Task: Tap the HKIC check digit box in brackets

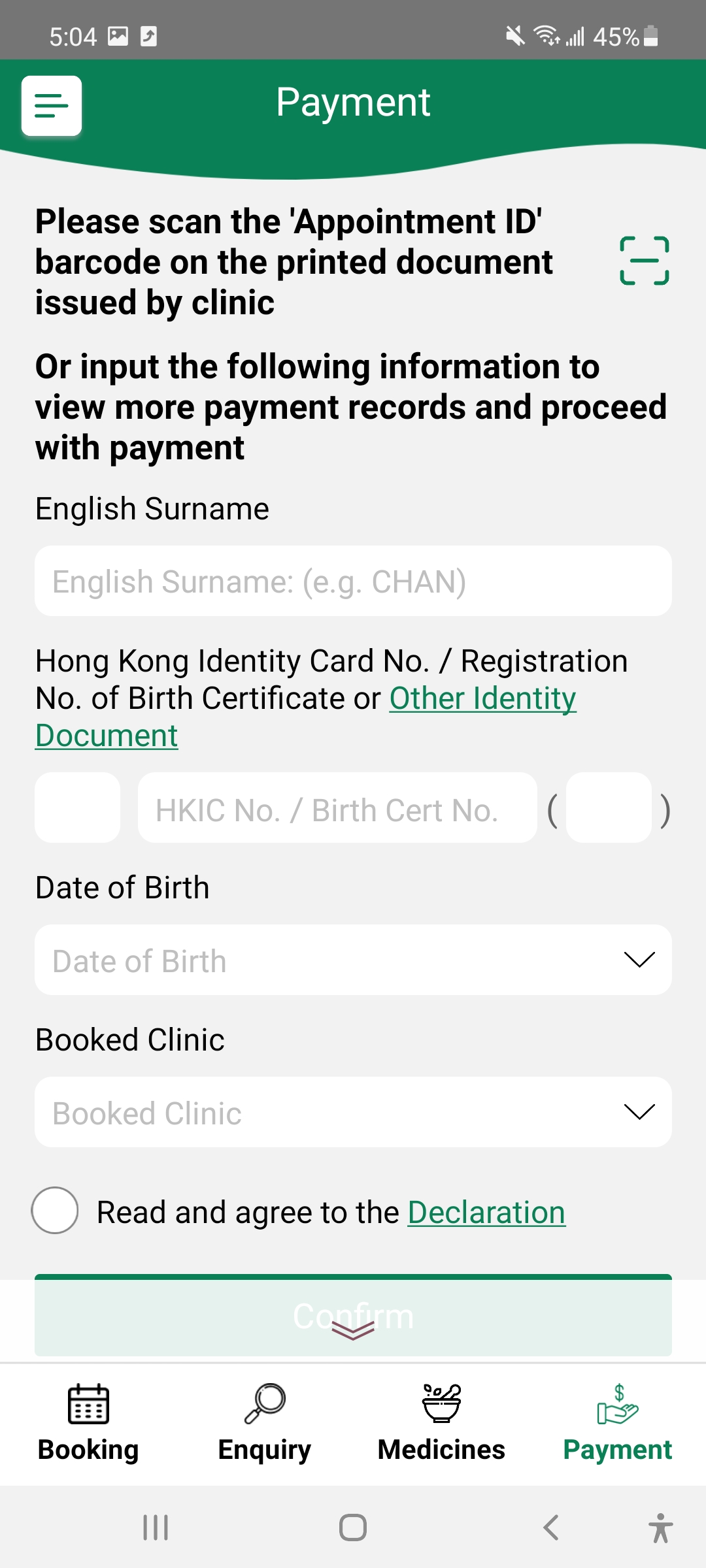Action: click(x=609, y=808)
